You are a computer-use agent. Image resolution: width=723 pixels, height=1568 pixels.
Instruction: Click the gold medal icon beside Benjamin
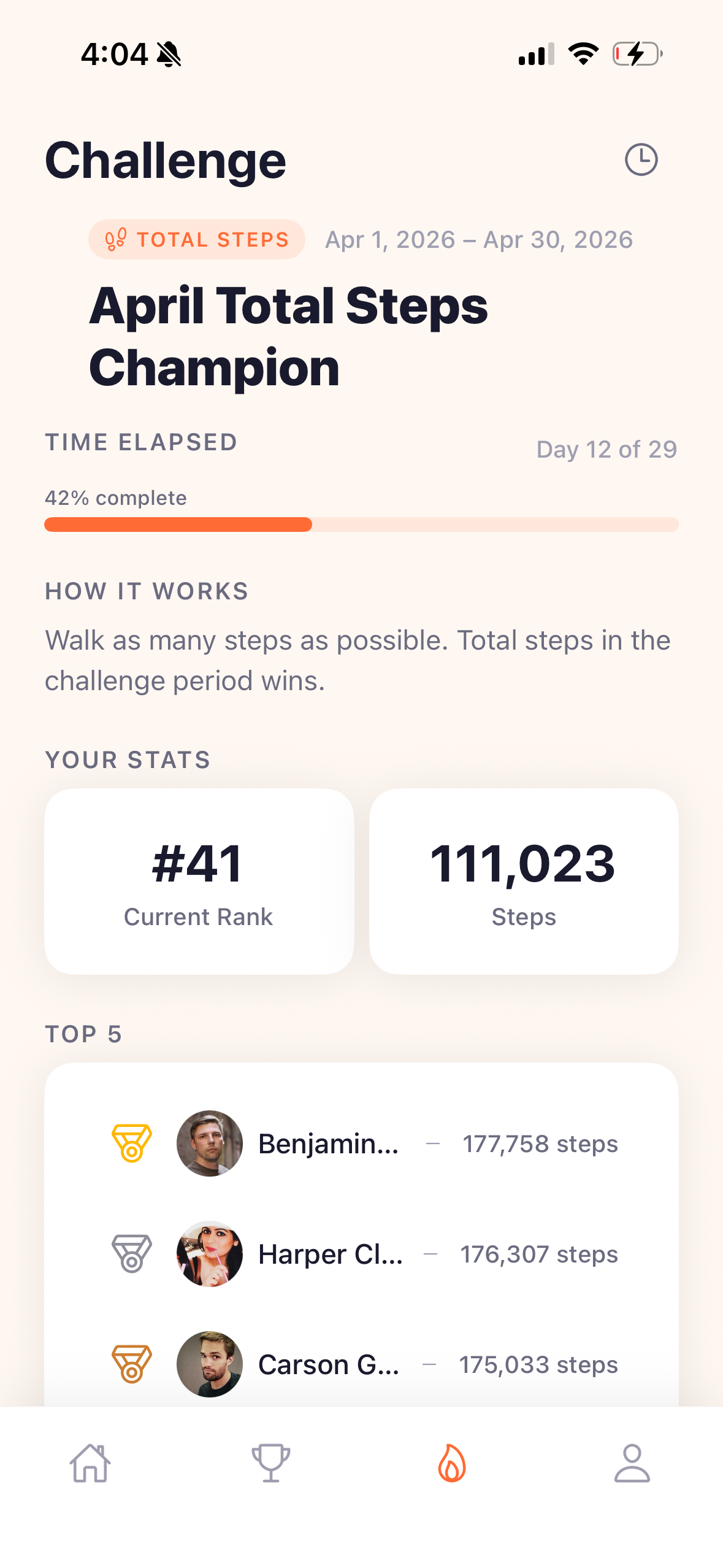pyautogui.click(x=131, y=1143)
